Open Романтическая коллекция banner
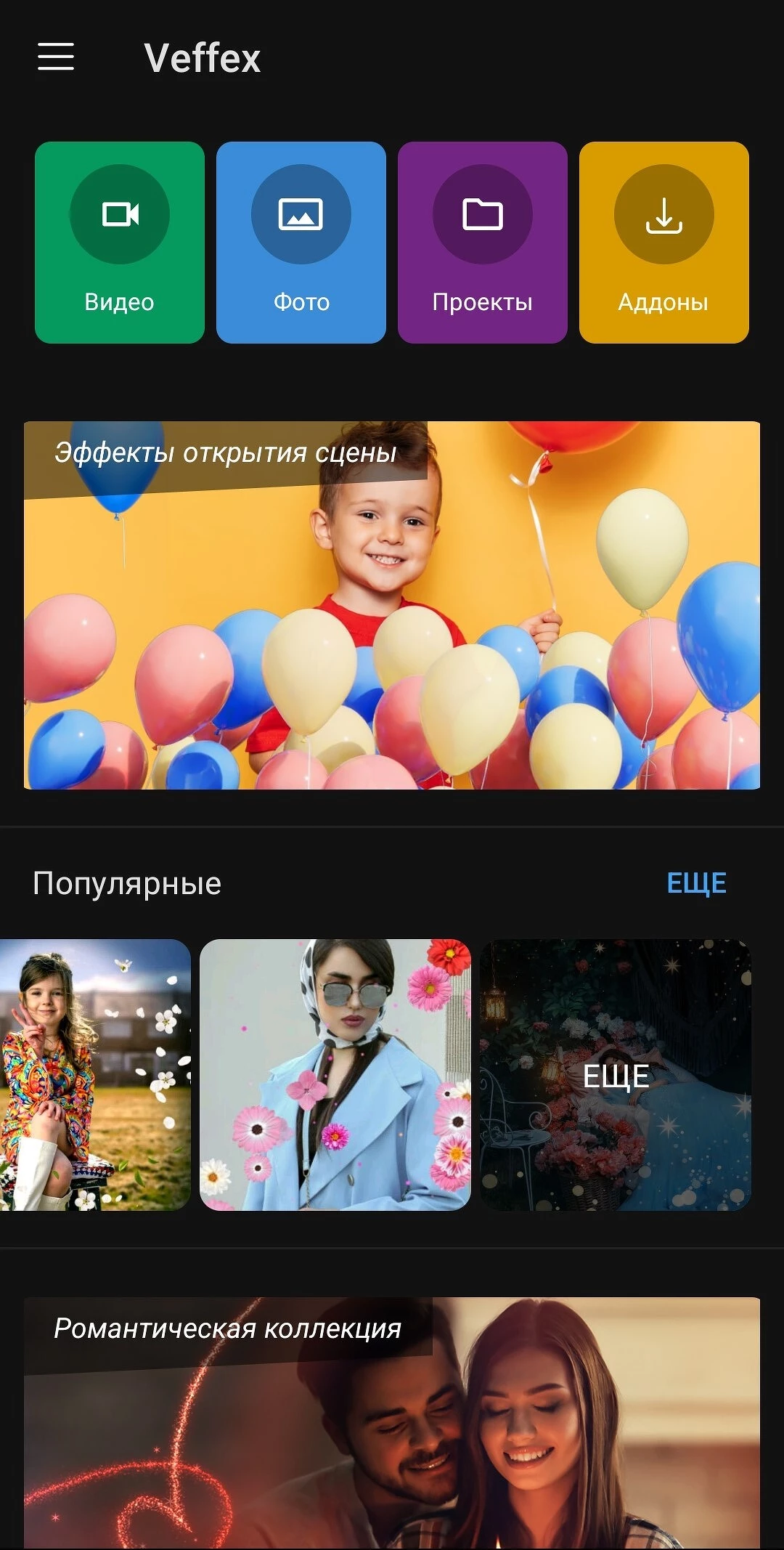This screenshot has height=1550, width=784. coord(392,1422)
